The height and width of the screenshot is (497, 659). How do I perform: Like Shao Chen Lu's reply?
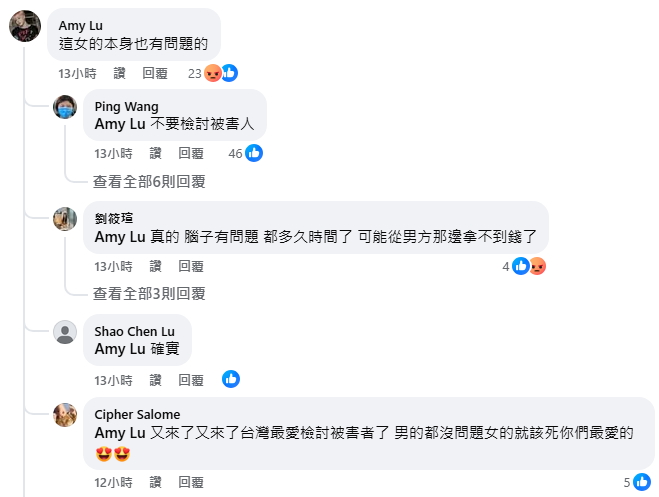pyautogui.click(x=156, y=380)
